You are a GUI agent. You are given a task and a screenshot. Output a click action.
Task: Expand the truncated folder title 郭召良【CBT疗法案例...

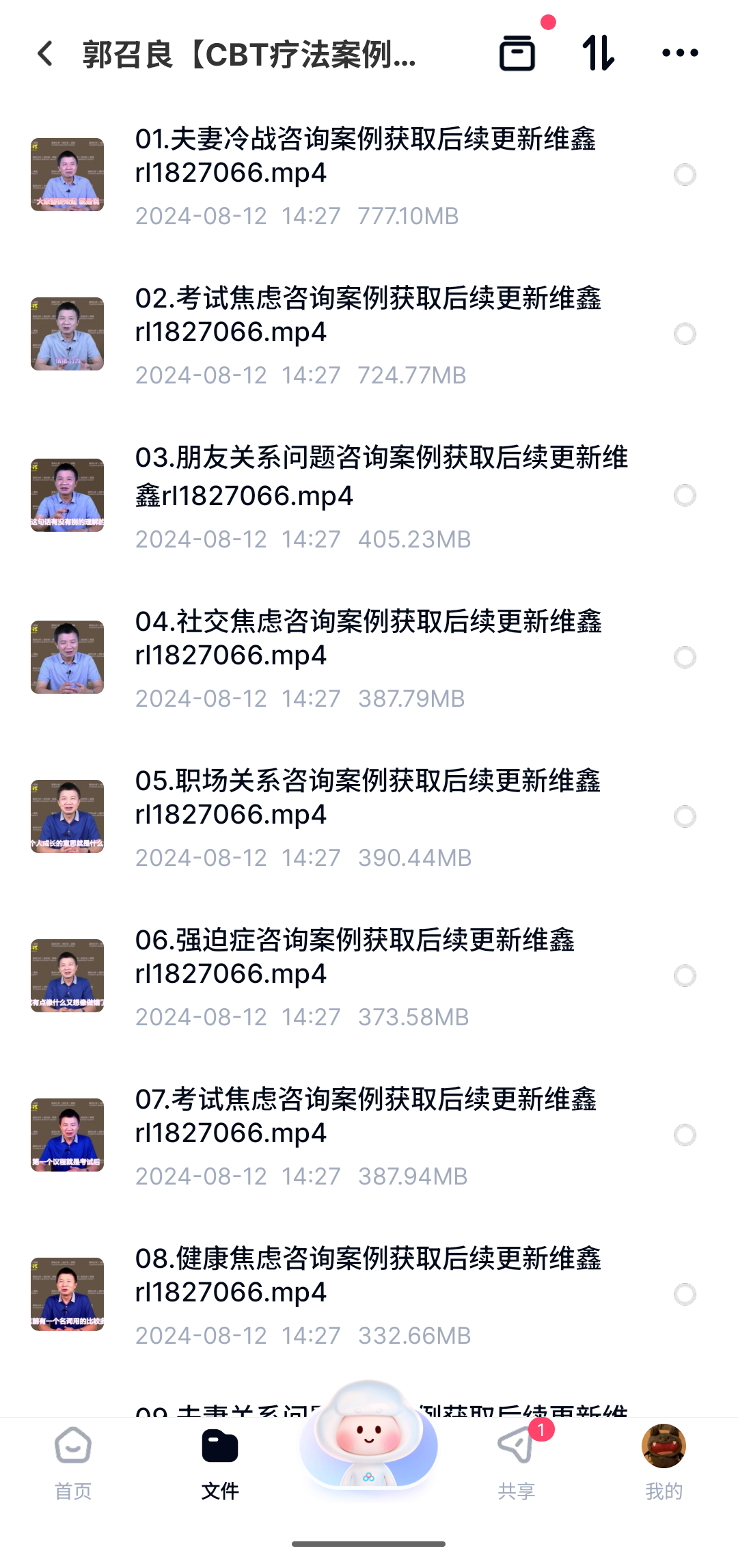249,55
